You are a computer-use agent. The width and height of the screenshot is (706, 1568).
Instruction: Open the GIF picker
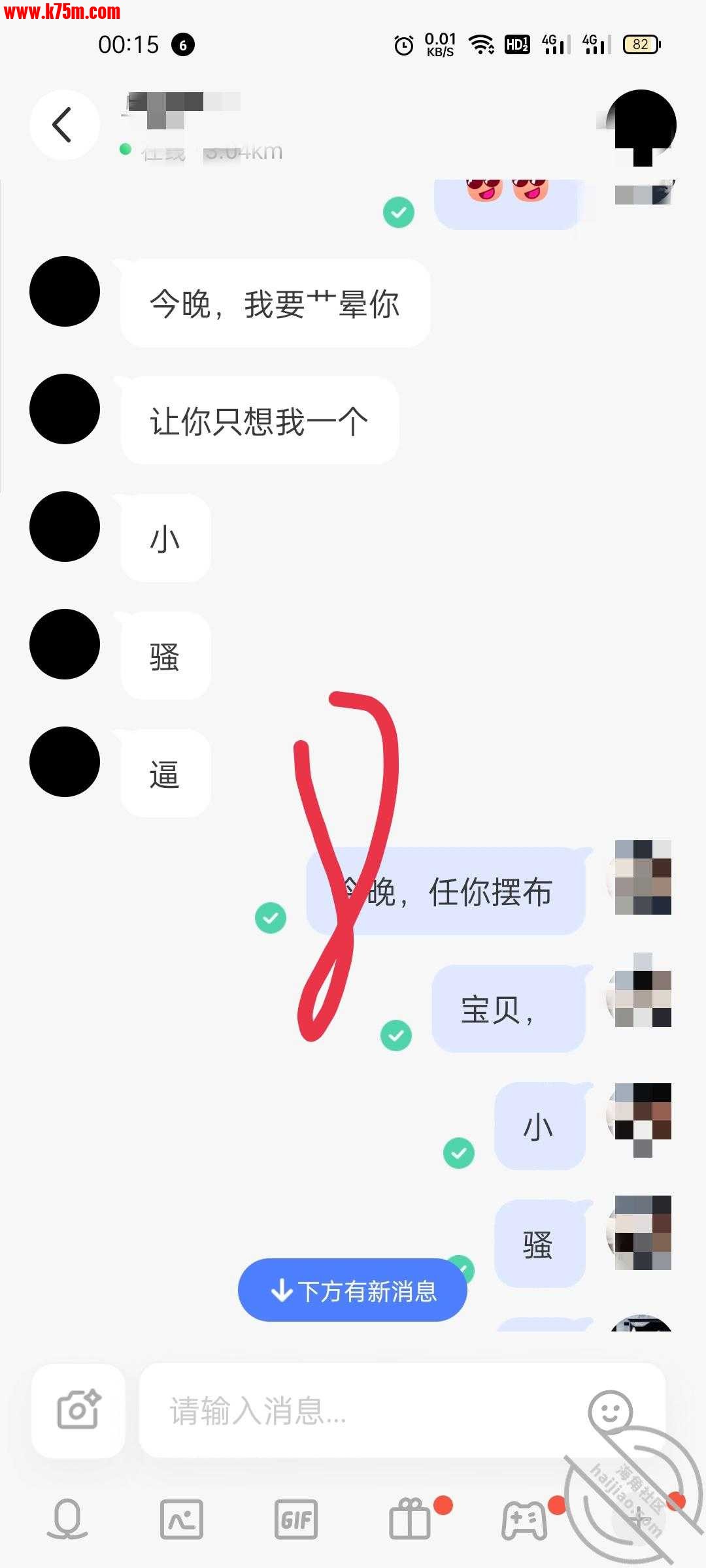(295, 1519)
